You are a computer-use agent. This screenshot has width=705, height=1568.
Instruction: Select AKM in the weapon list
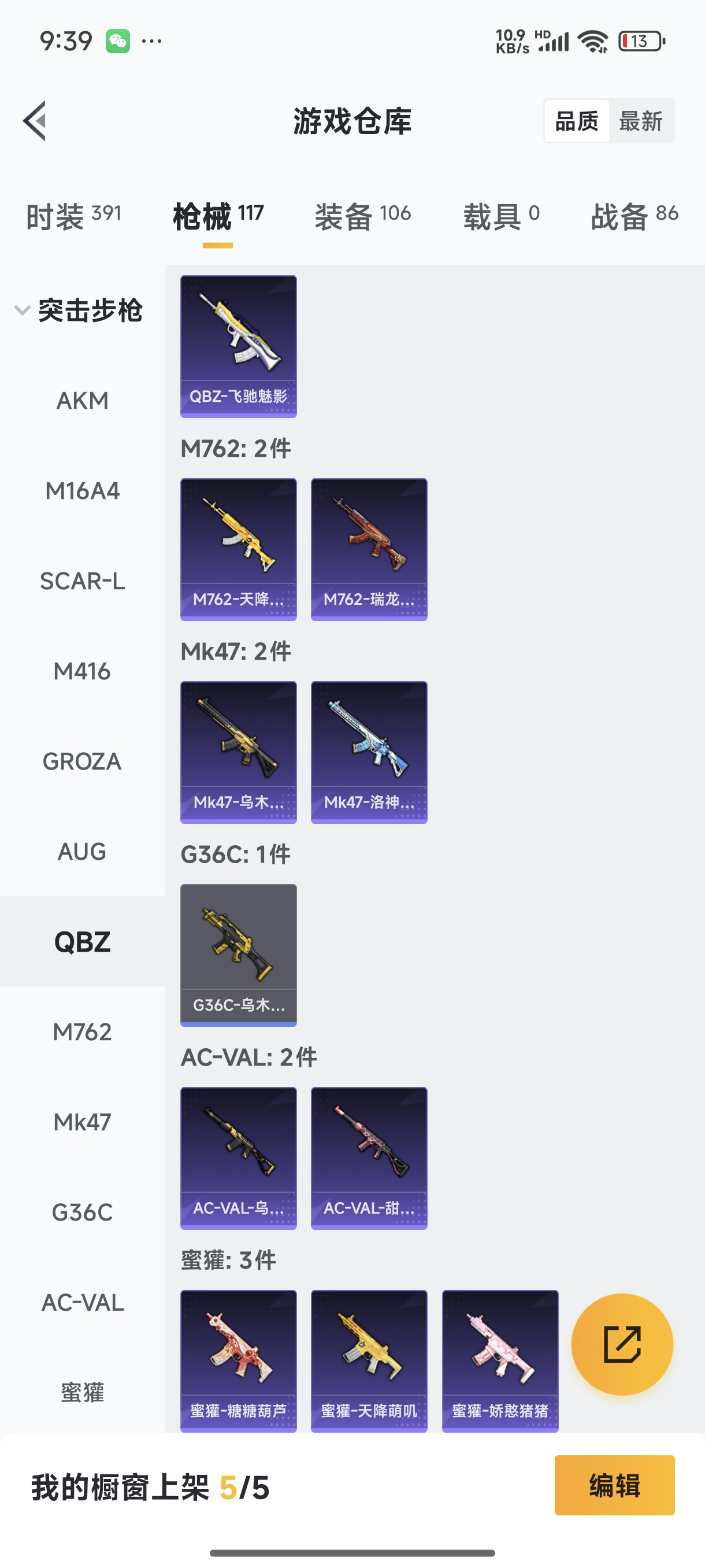coord(82,401)
